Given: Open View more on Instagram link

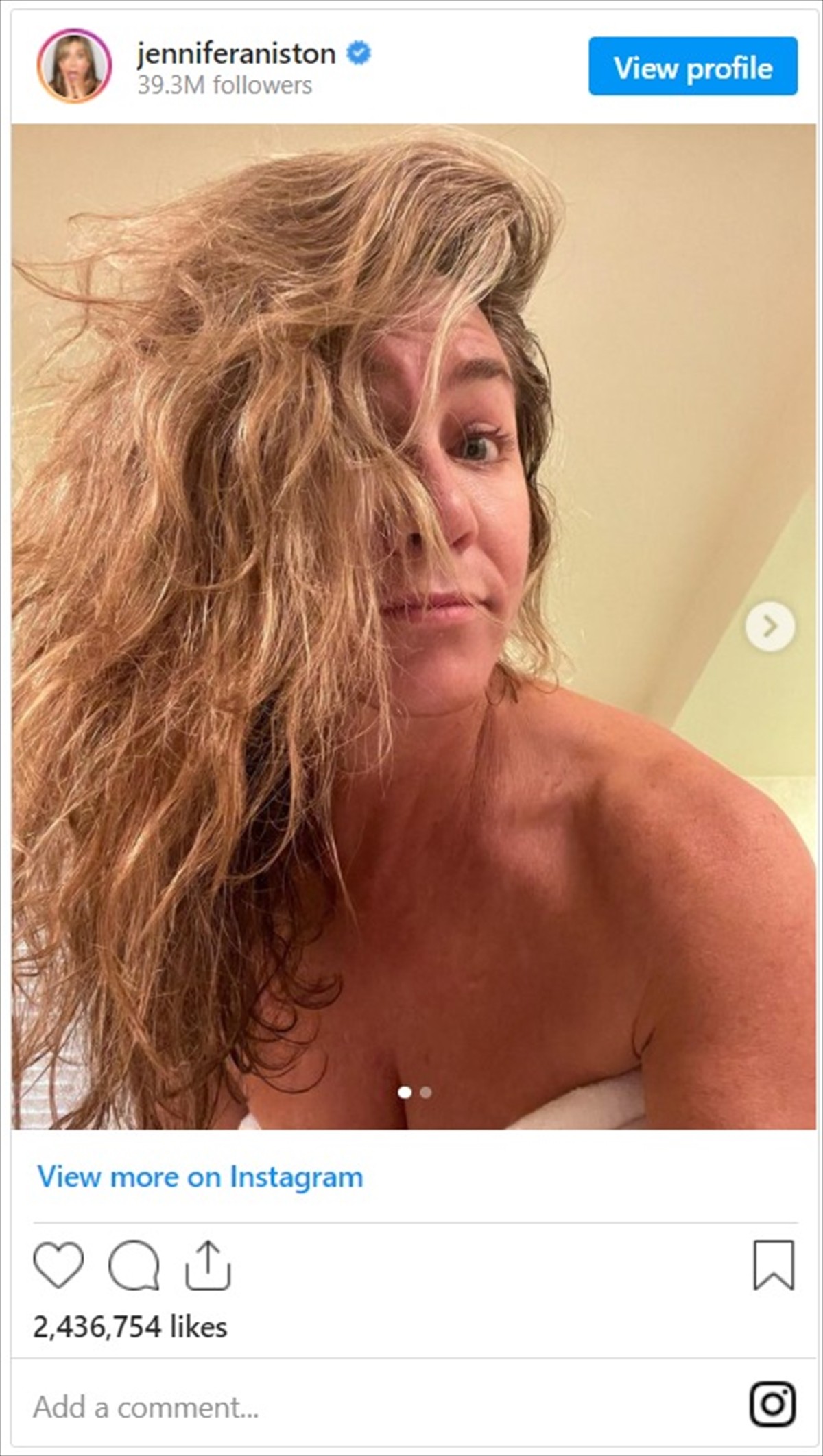Looking at the screenshot, I should point(200,1177).
